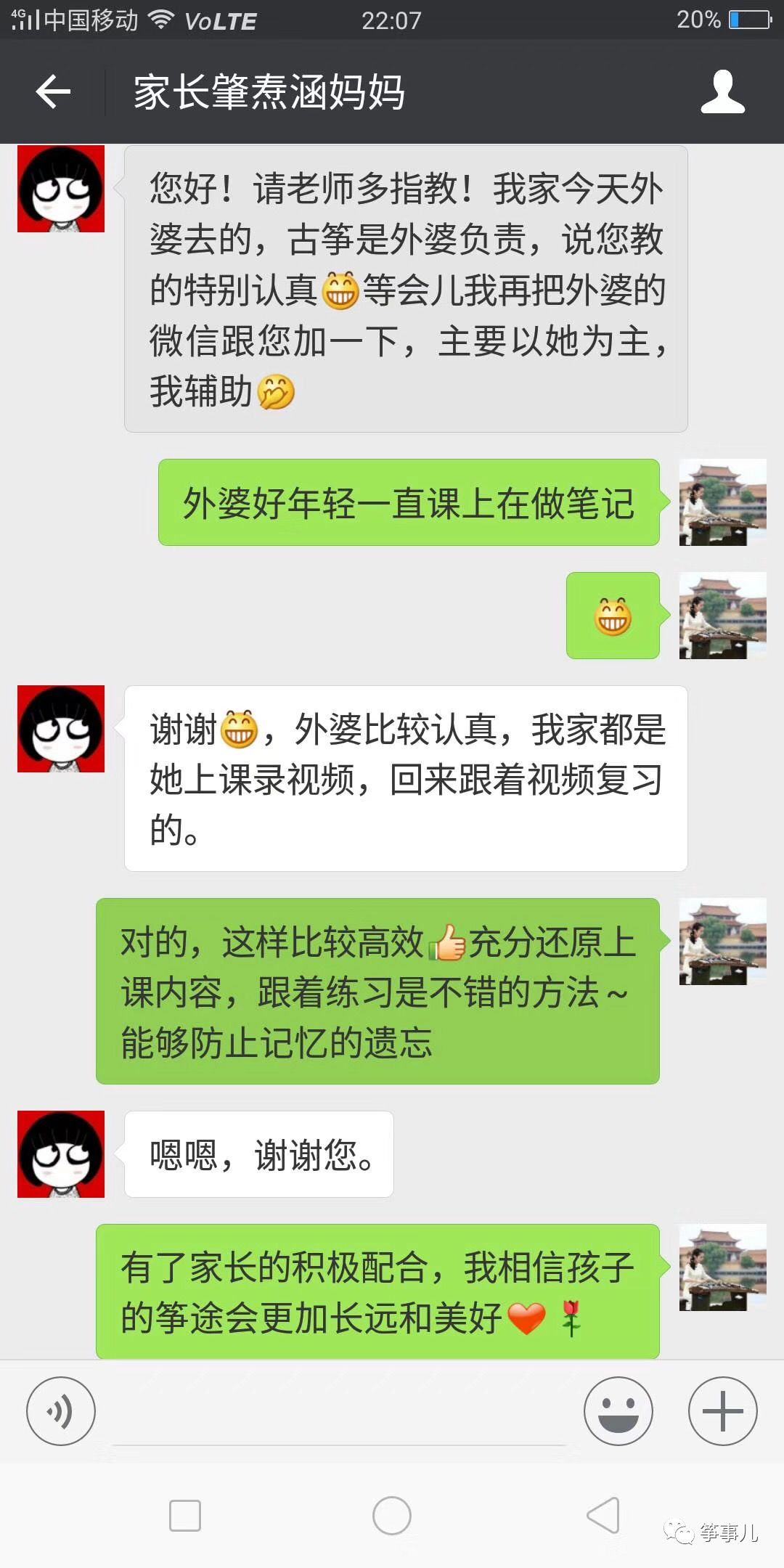The width and height of the screenshot is (784, 1568).
Task: Open the emoji picker in the input bar
Action: (x=618, y=1410)
